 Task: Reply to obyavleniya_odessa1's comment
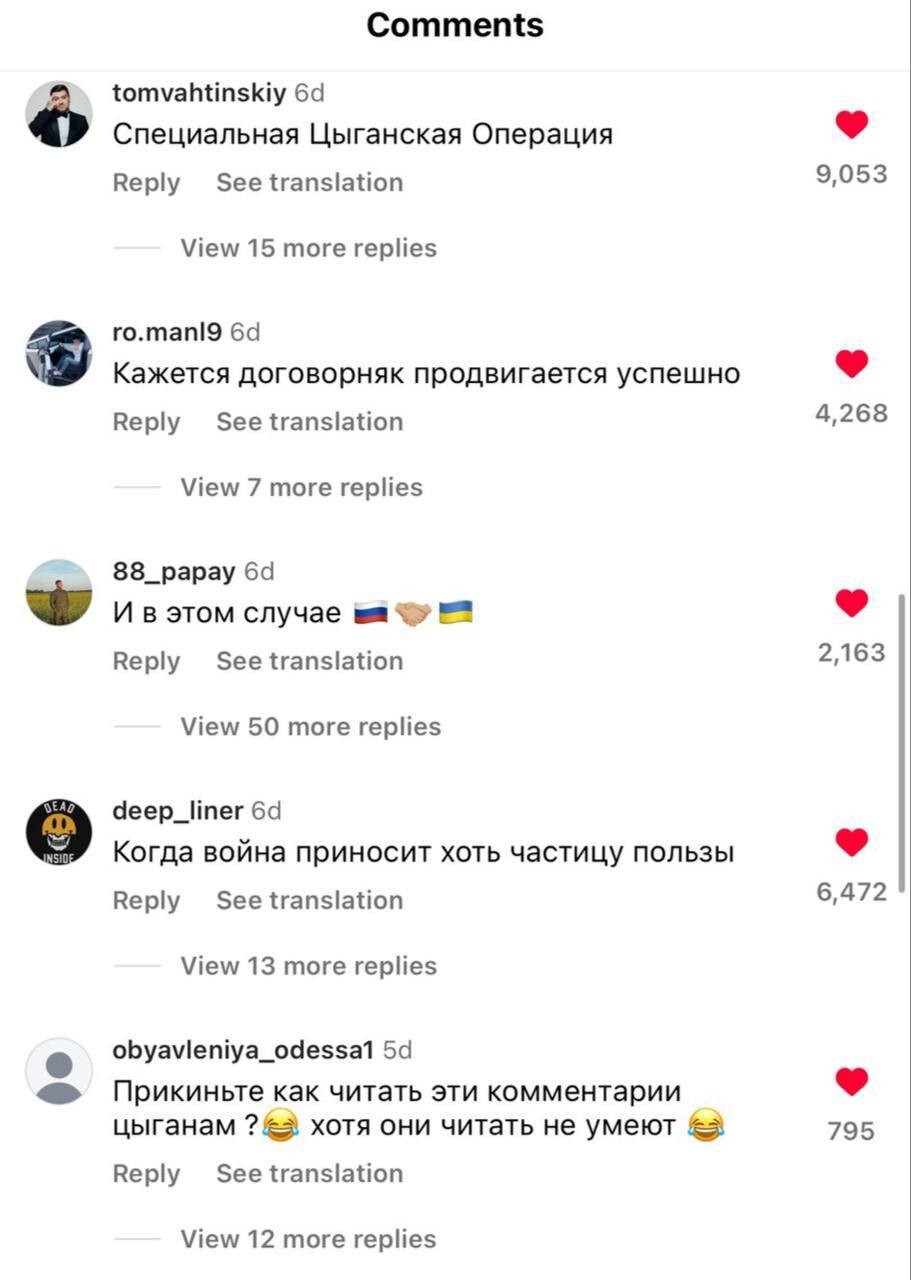[146, 1173]
